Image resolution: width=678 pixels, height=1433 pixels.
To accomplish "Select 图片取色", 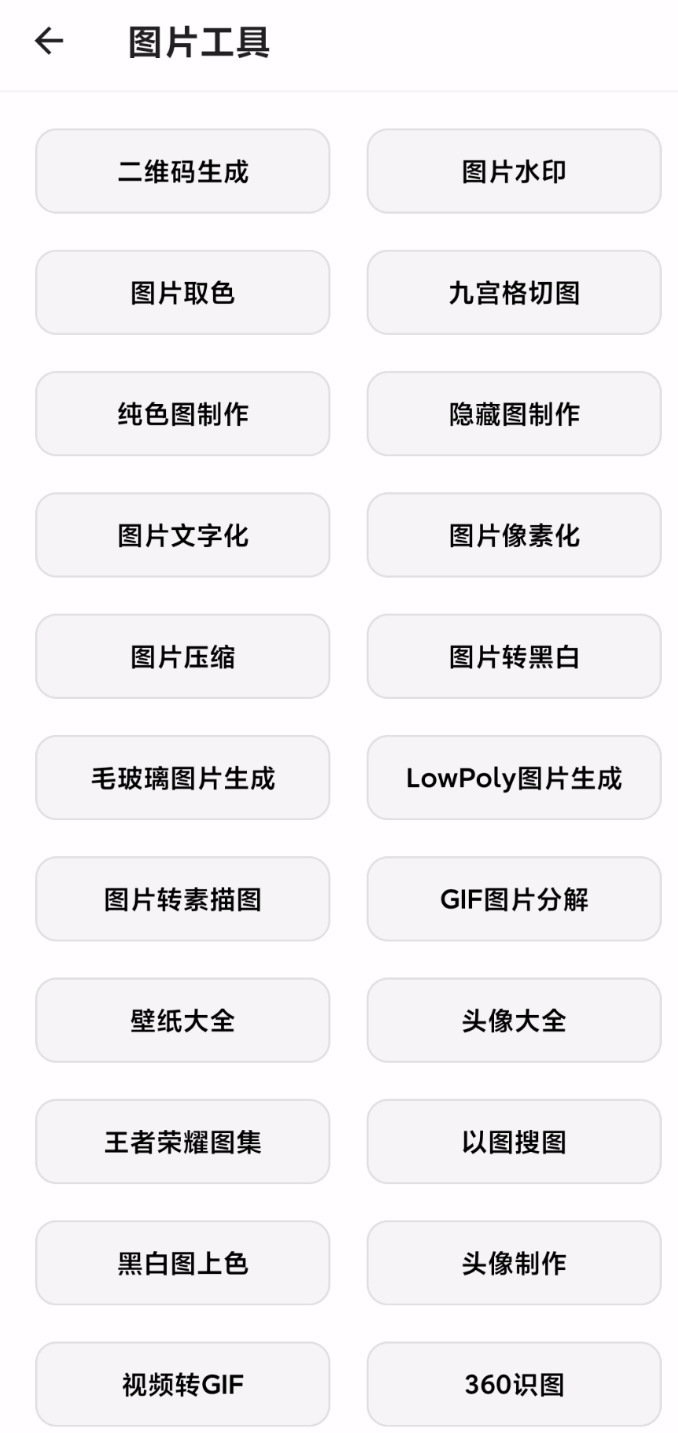I will coord(183,292).
